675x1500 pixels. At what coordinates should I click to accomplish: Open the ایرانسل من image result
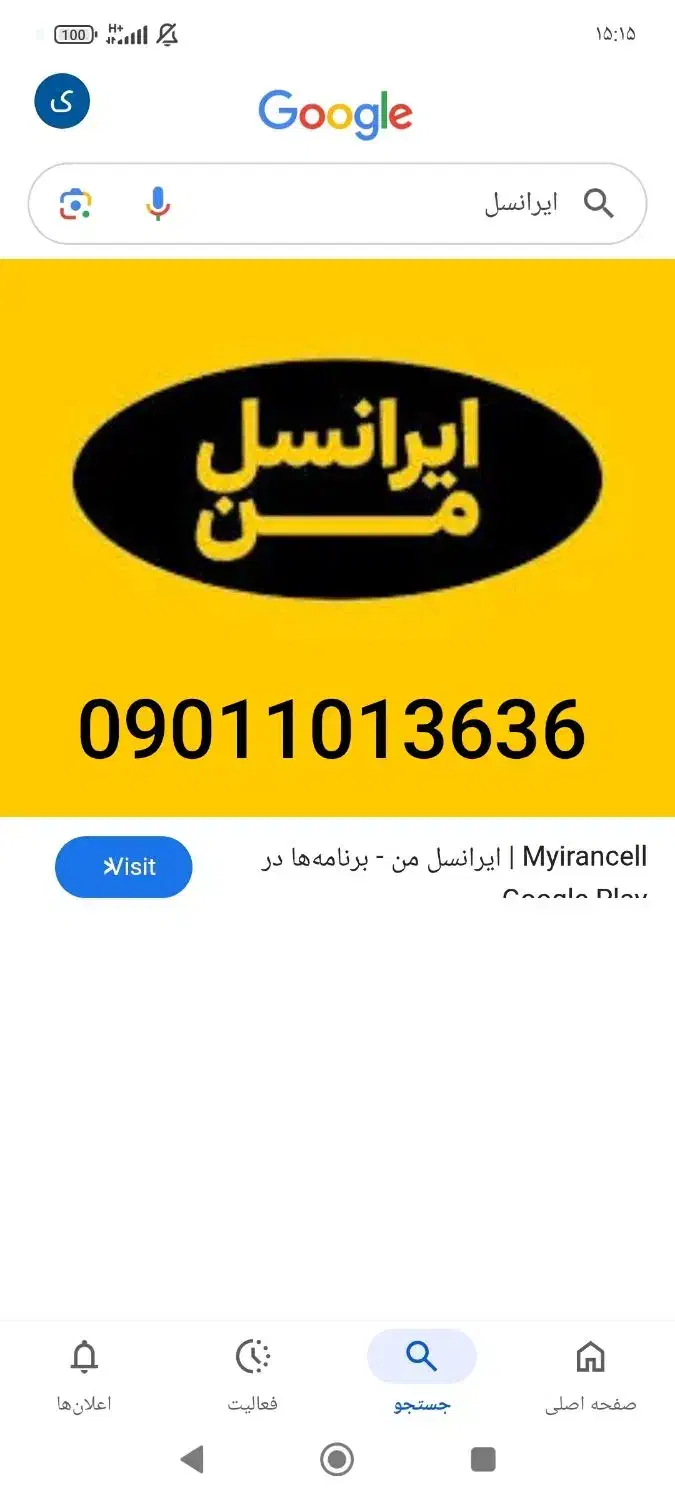click(x=337, y=538)
